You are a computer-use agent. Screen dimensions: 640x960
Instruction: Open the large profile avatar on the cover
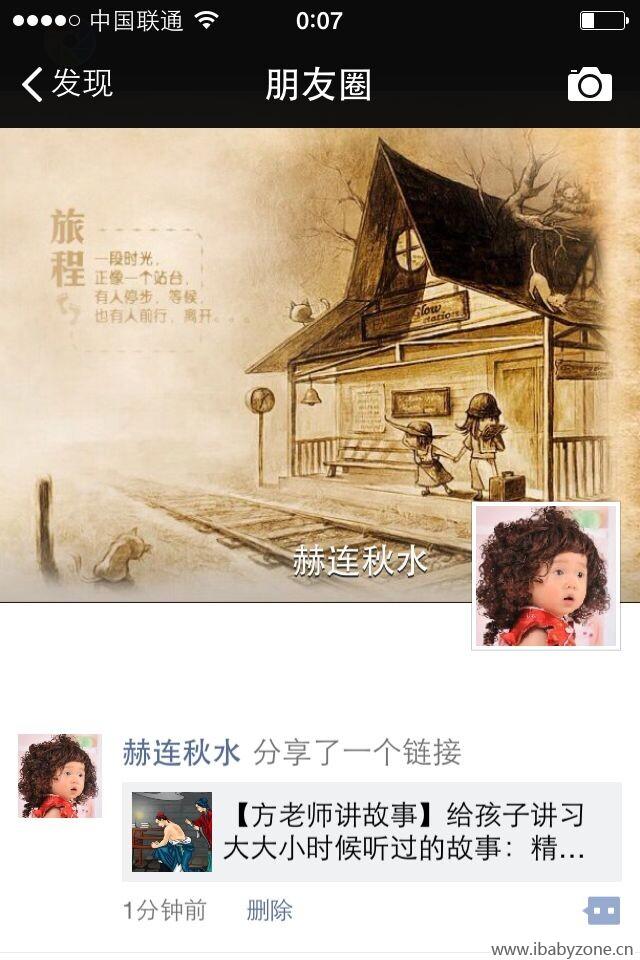pos(546,575)
